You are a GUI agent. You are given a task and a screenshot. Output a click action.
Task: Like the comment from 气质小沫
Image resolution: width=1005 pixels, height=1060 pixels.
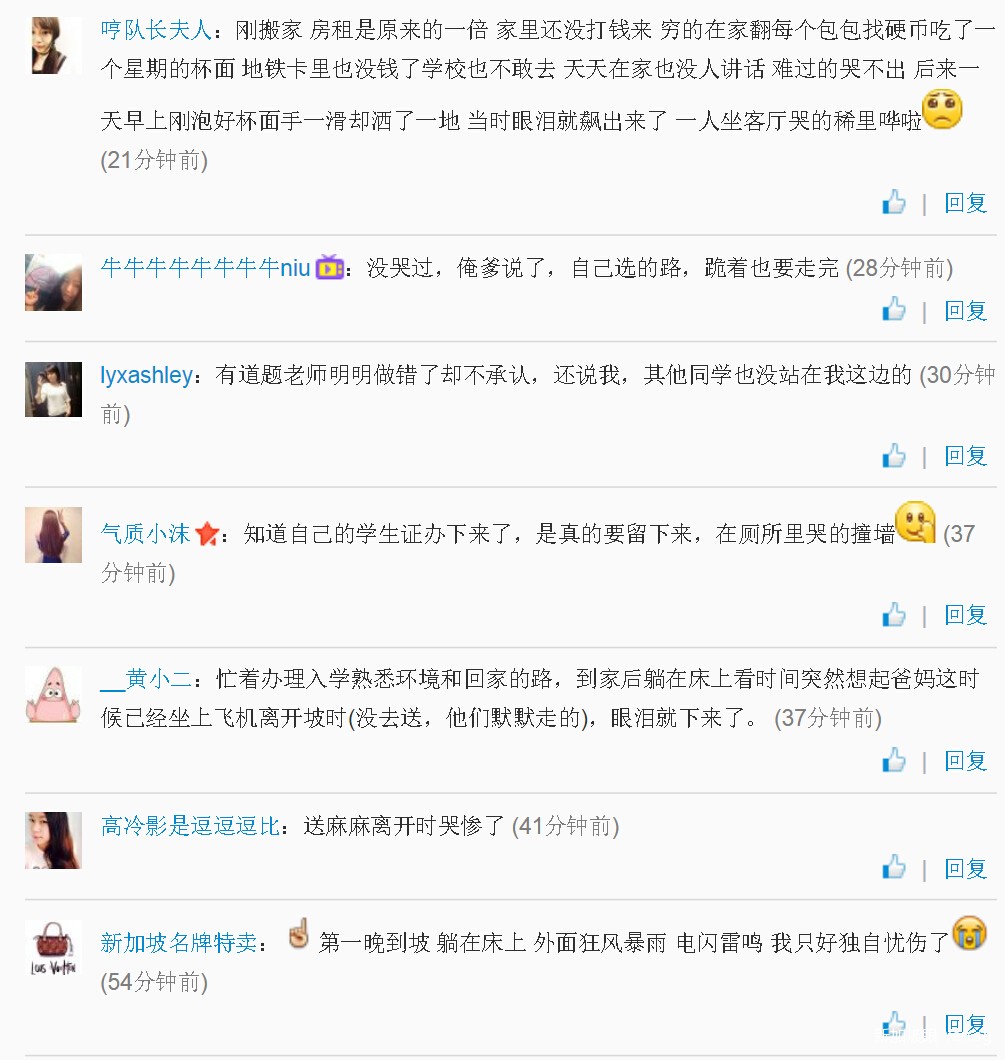click(x=893, y=614)
